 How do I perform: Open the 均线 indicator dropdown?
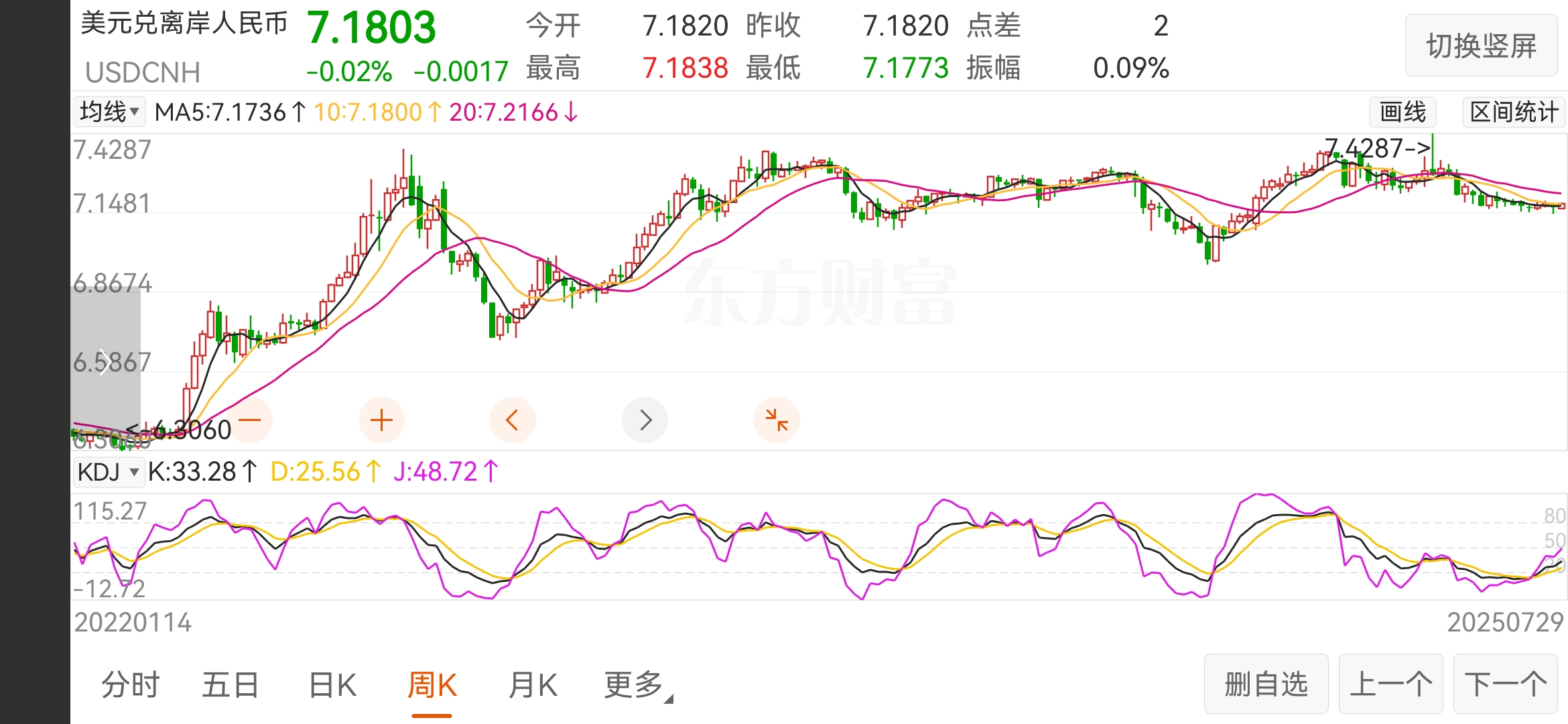[x=109, y=112]
